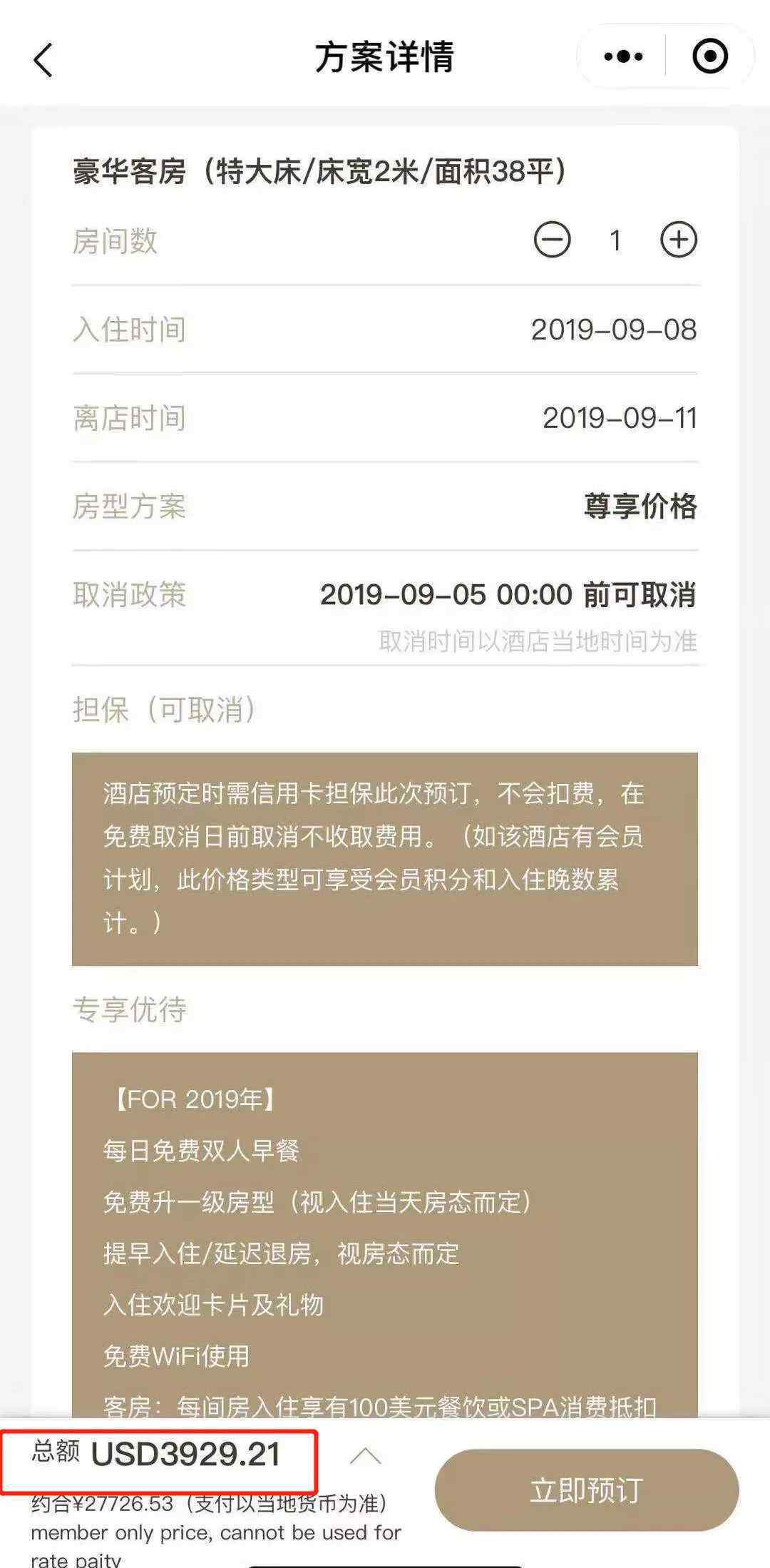Decrease the room count with minus
The height and width of the screenshot is (1568, 770).
553,240
